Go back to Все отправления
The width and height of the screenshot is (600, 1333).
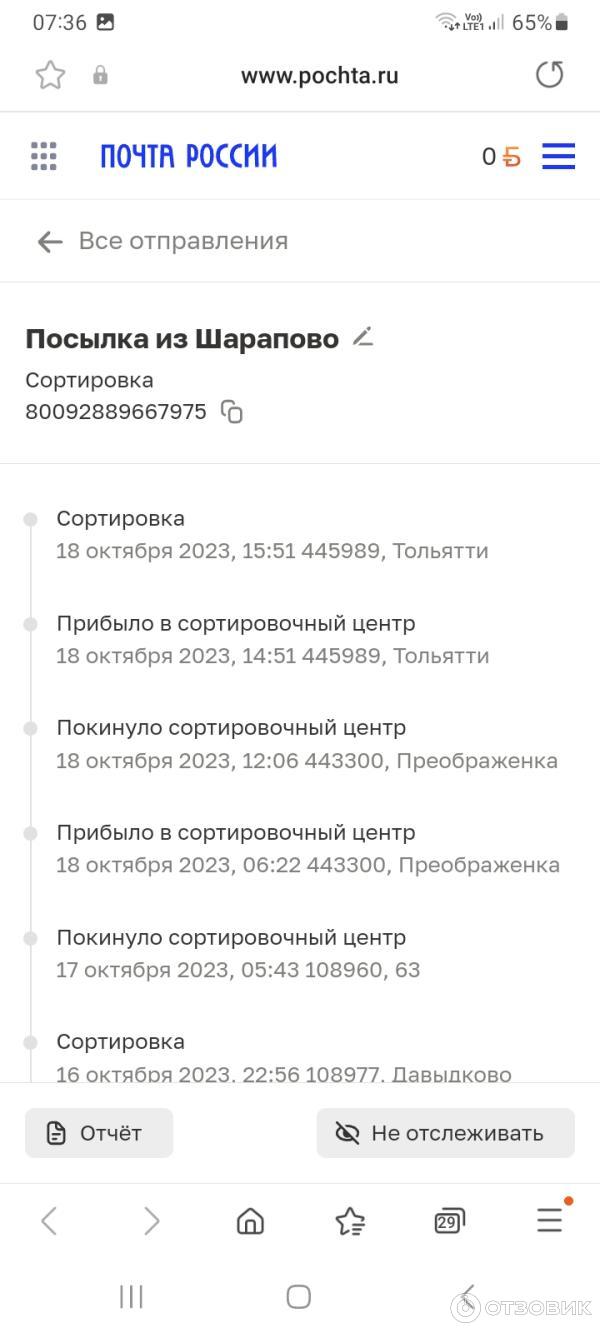[162, 241]
